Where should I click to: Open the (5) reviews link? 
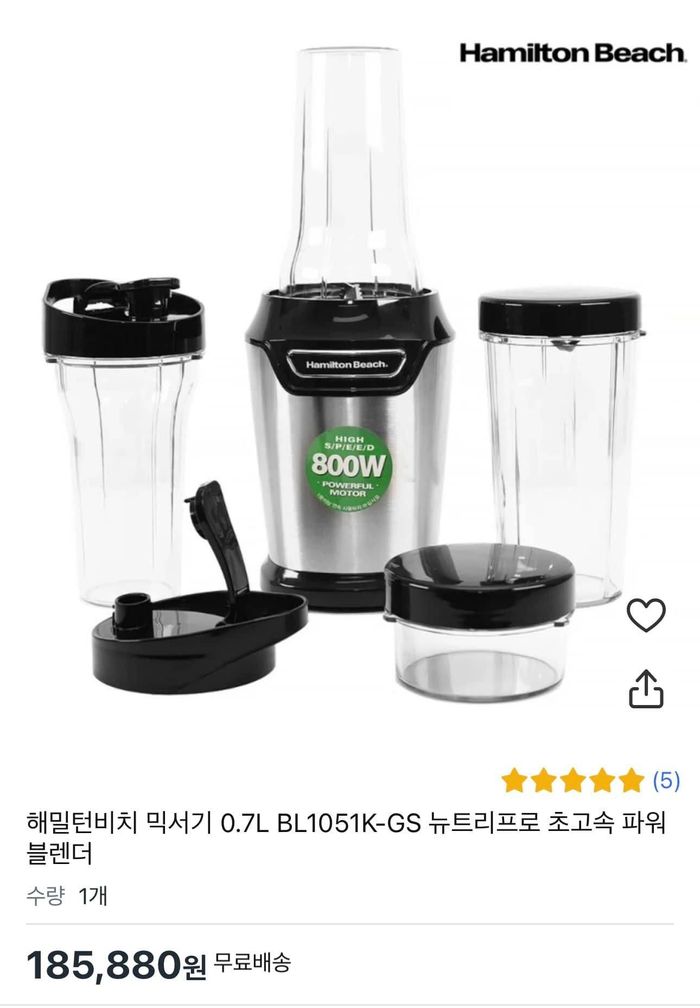[666, 780]
